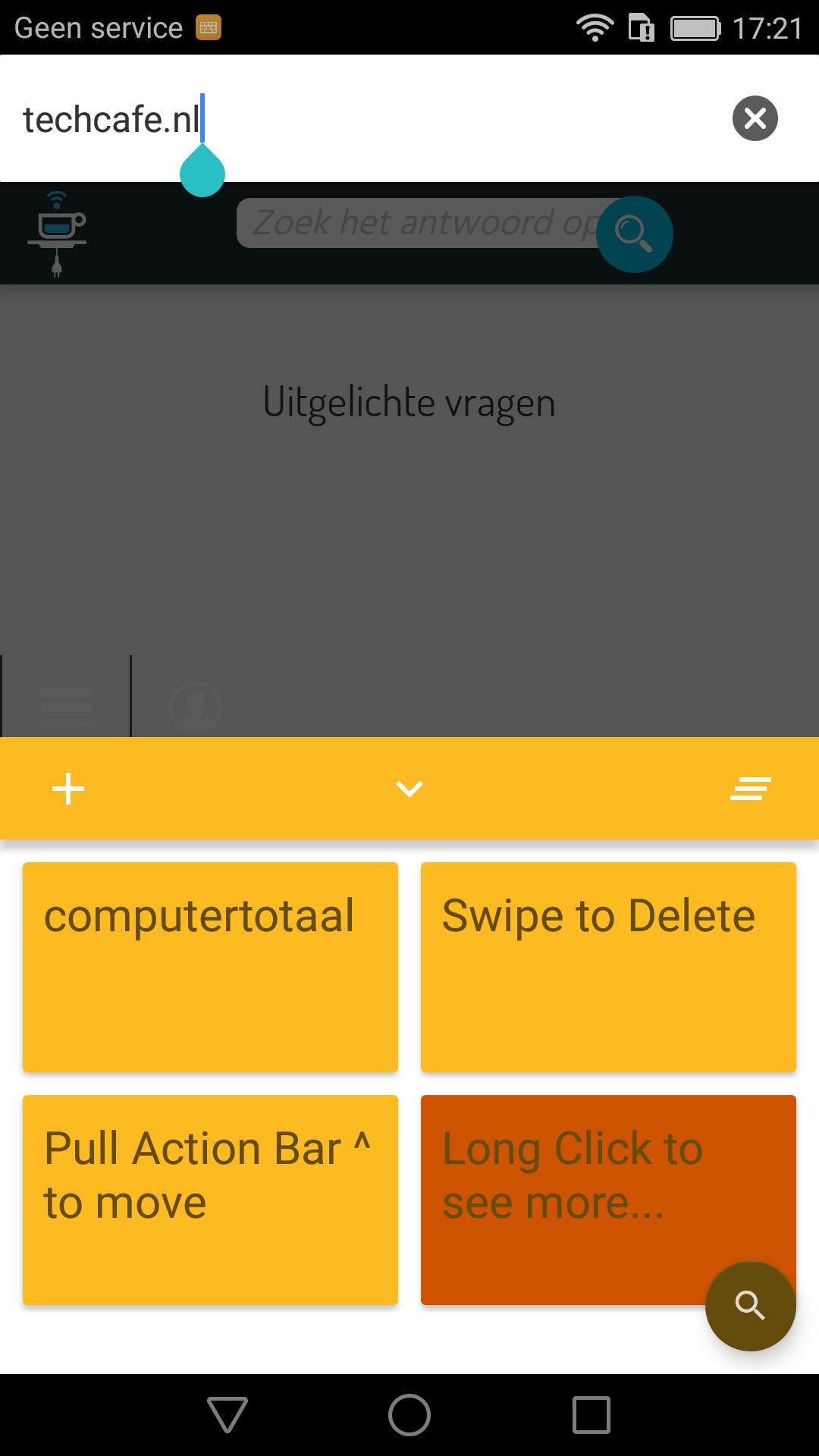Collapse the panel with the down chevron
This screenshot has height=1456, width=819.
(409, 789)
